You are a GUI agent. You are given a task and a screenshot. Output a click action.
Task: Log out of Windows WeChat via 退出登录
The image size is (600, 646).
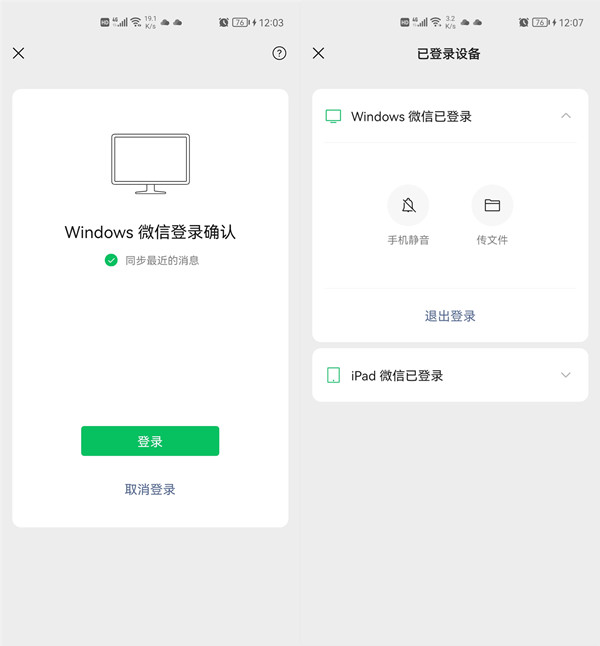(x=450, y=316)
